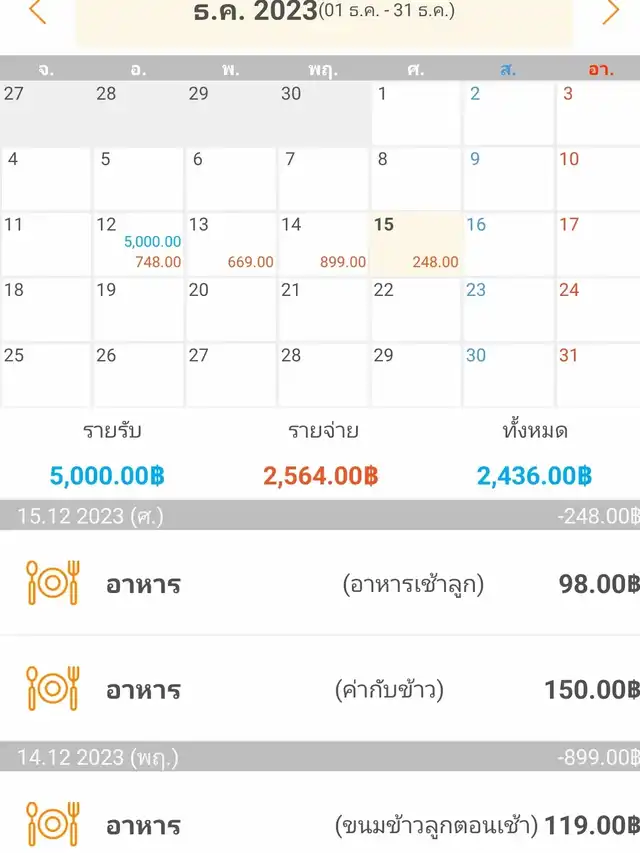The width and height of the screenshot is (640, 853).
Task: Select November 30 in the calendar
Action: [323, 113]
